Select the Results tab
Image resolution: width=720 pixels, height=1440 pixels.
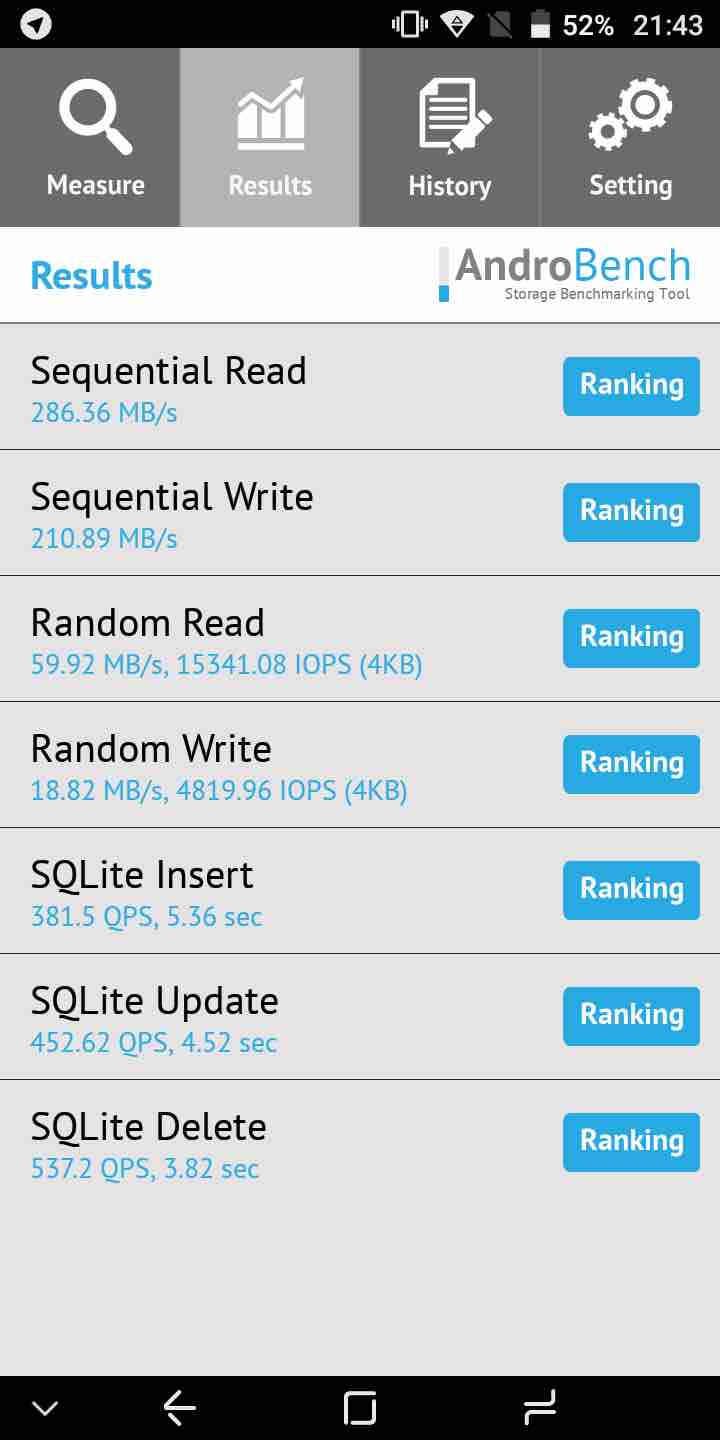pos(270,138)
